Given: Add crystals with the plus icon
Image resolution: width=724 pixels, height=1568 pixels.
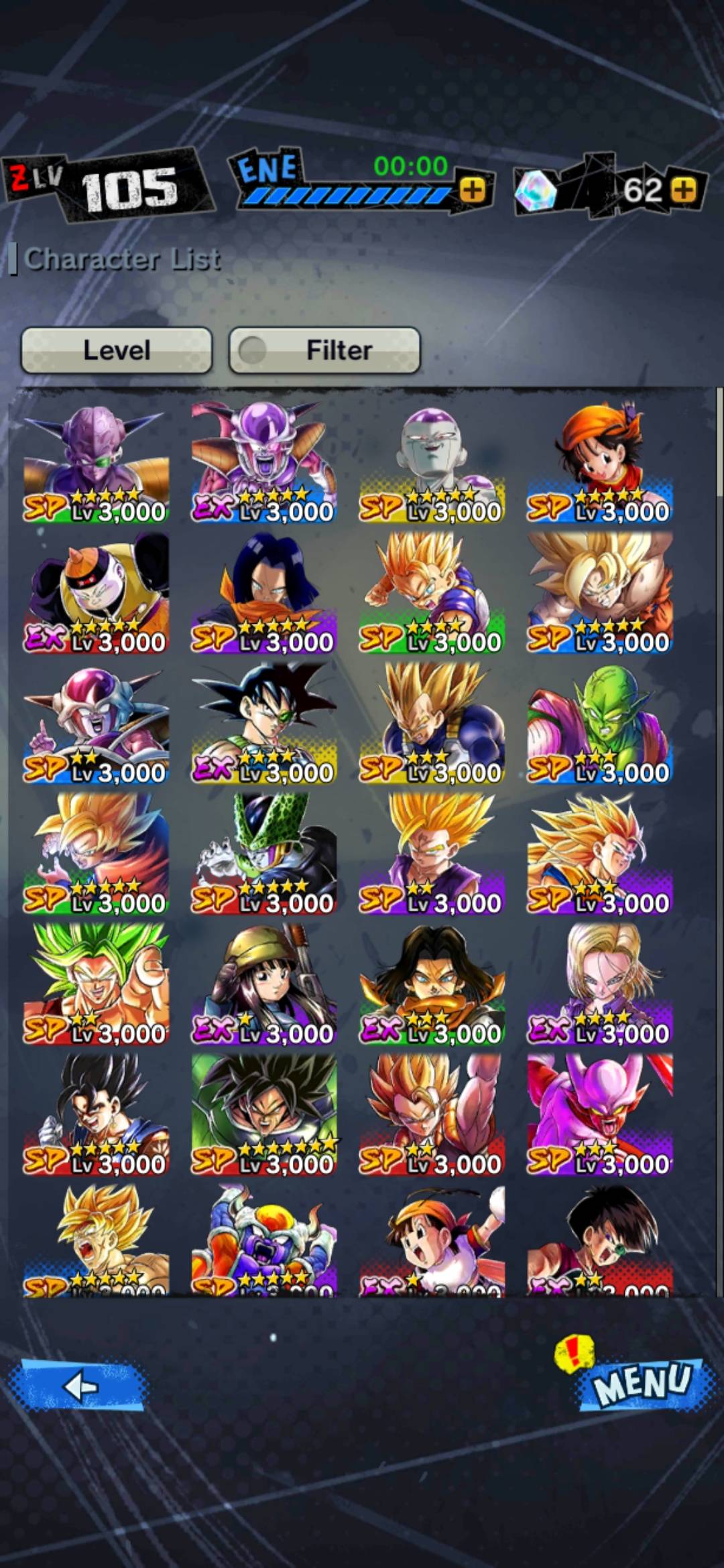Looking at the screenshot, I should (683, 190).
